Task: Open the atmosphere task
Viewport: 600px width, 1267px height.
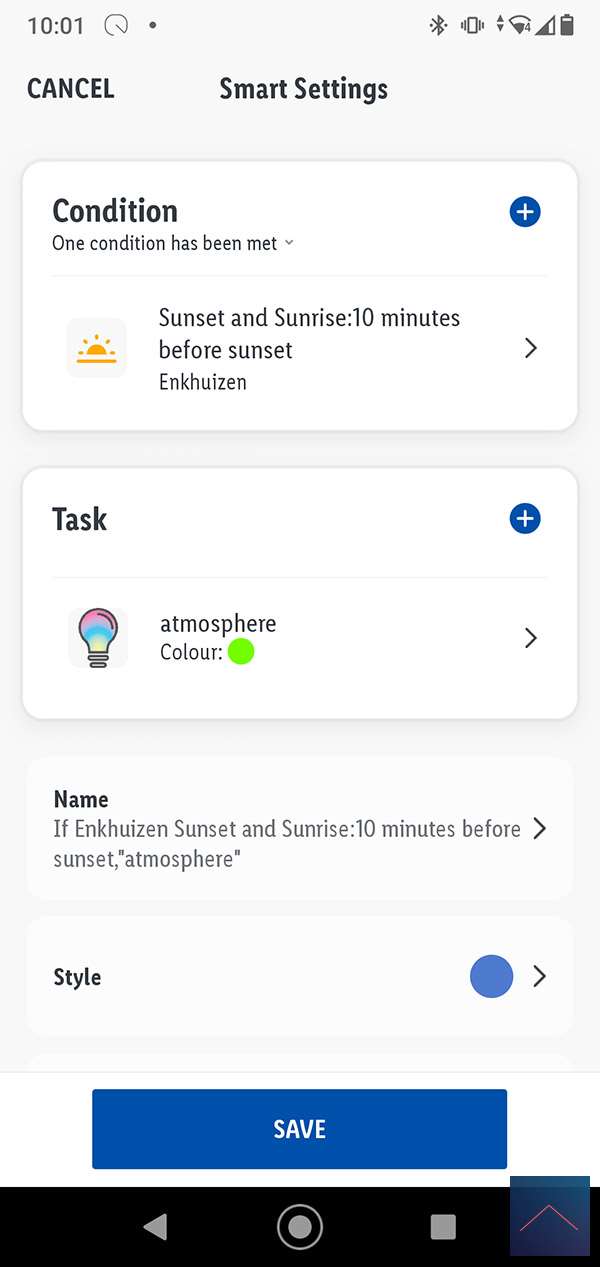Action: (x=300, y=637)
